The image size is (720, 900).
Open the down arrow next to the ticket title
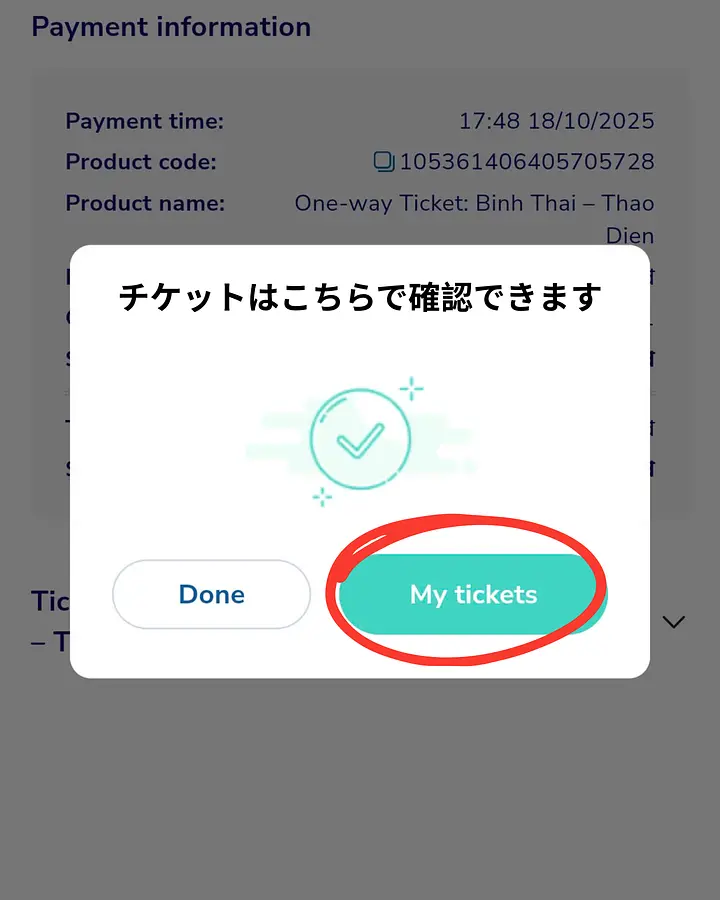673,622
